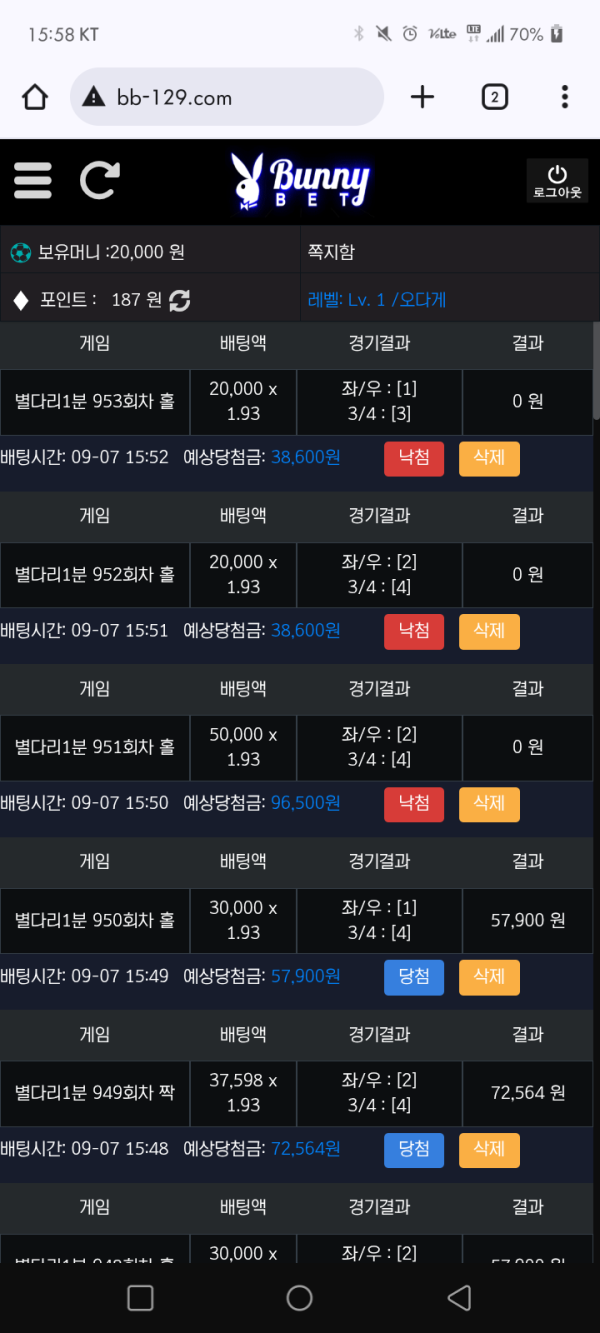The width and height of the screenshot is (600, 1333).
Task: Go back using the system back button
Action: (459, 1298)
